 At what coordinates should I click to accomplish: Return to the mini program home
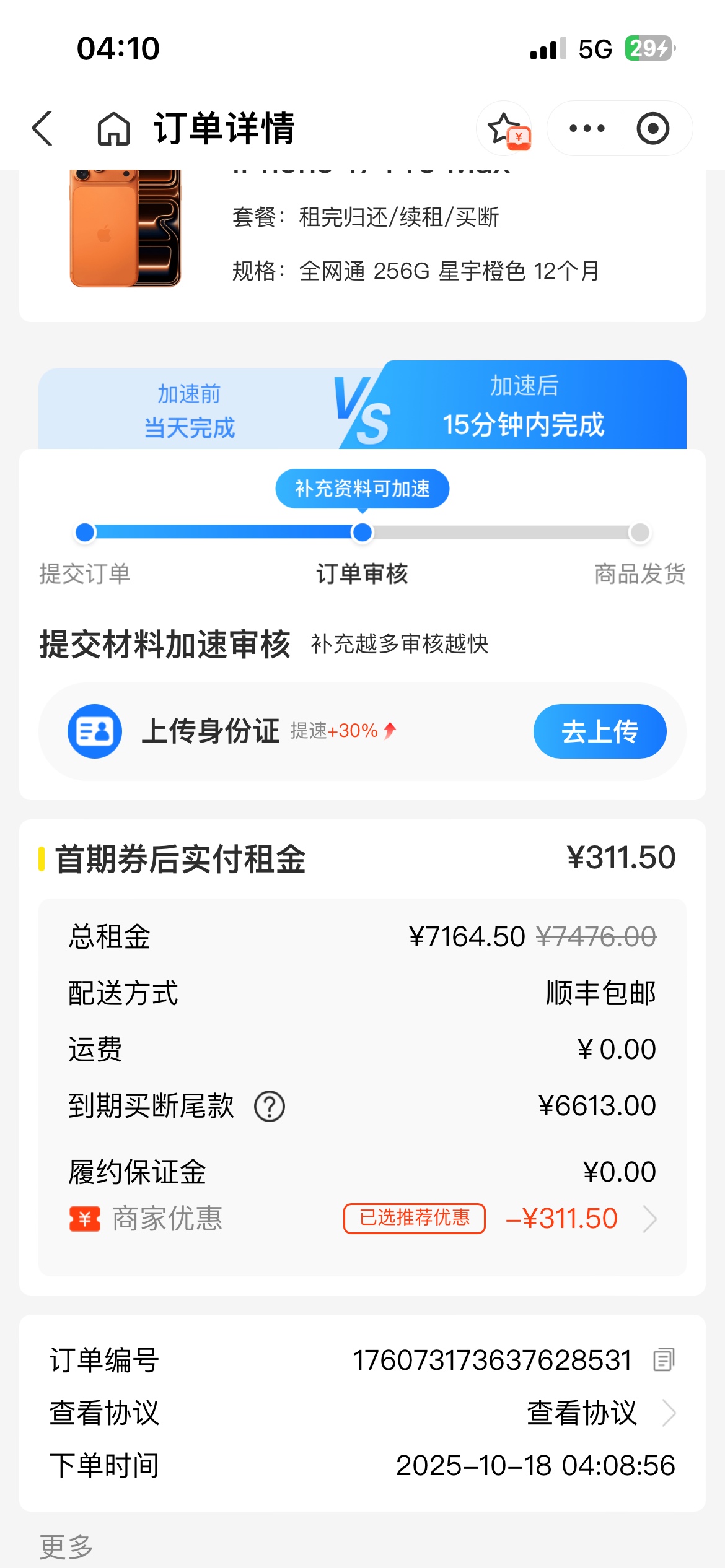tap(113, 129)
